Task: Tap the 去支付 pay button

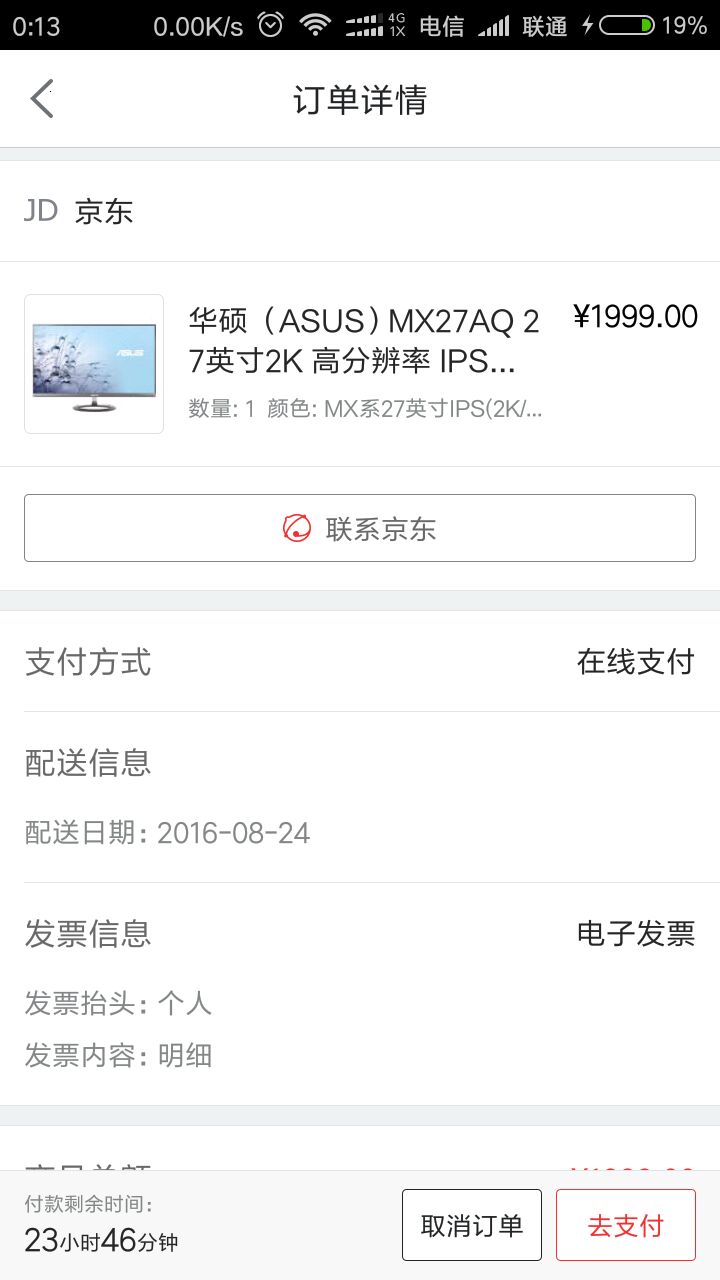Action: point(625,1224)
